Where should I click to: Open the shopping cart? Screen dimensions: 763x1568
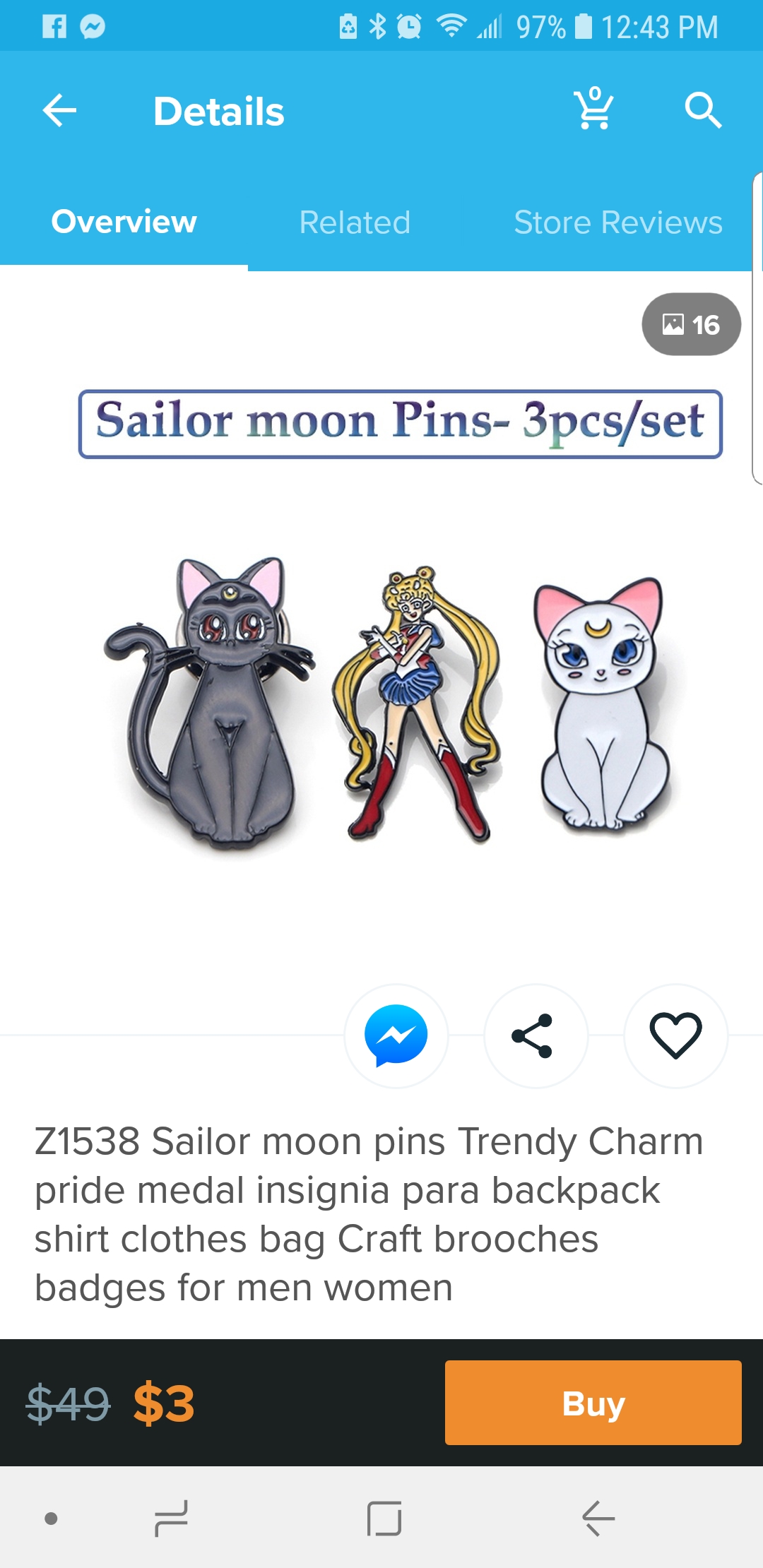593,109
